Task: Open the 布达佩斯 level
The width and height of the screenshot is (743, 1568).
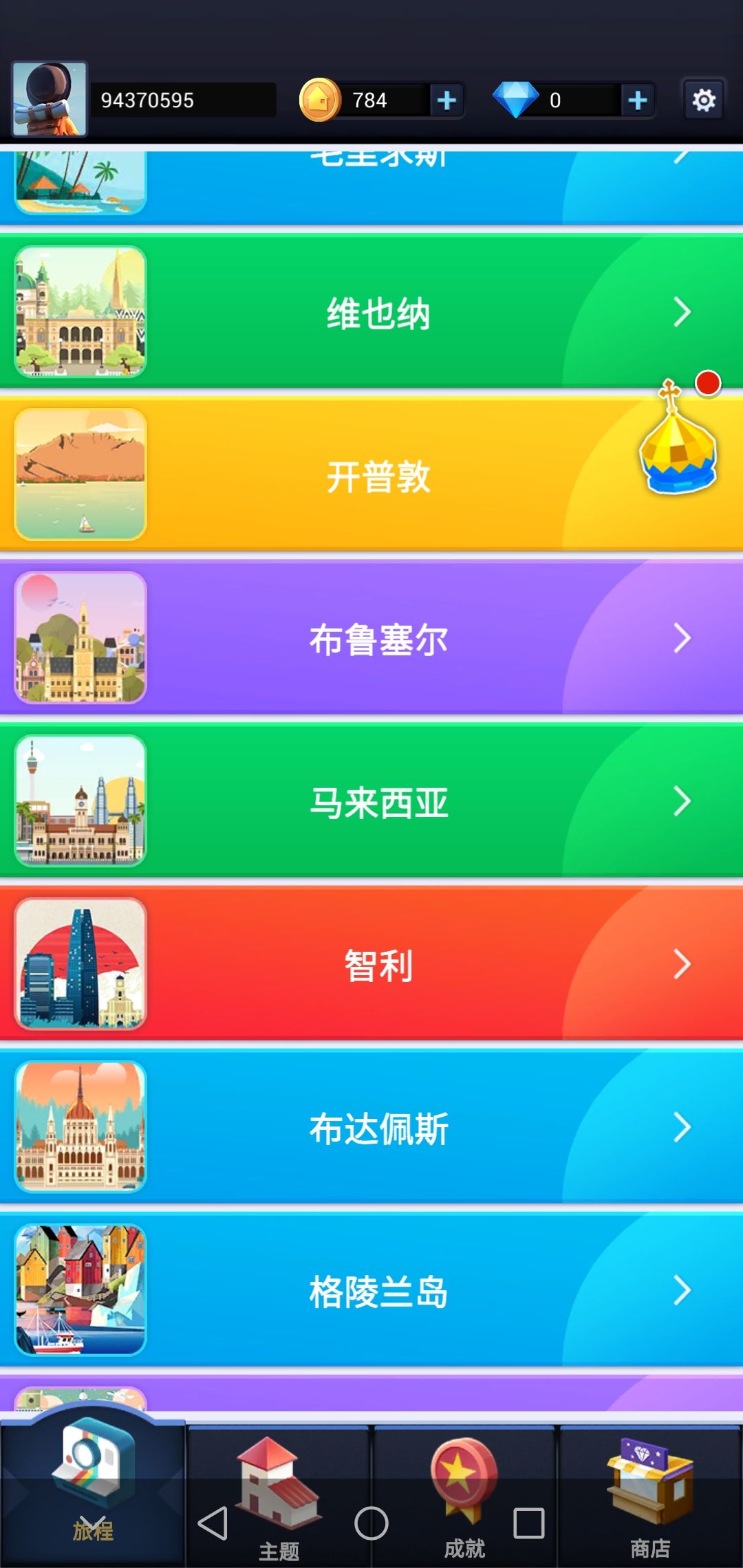Action: point(371,1126)
